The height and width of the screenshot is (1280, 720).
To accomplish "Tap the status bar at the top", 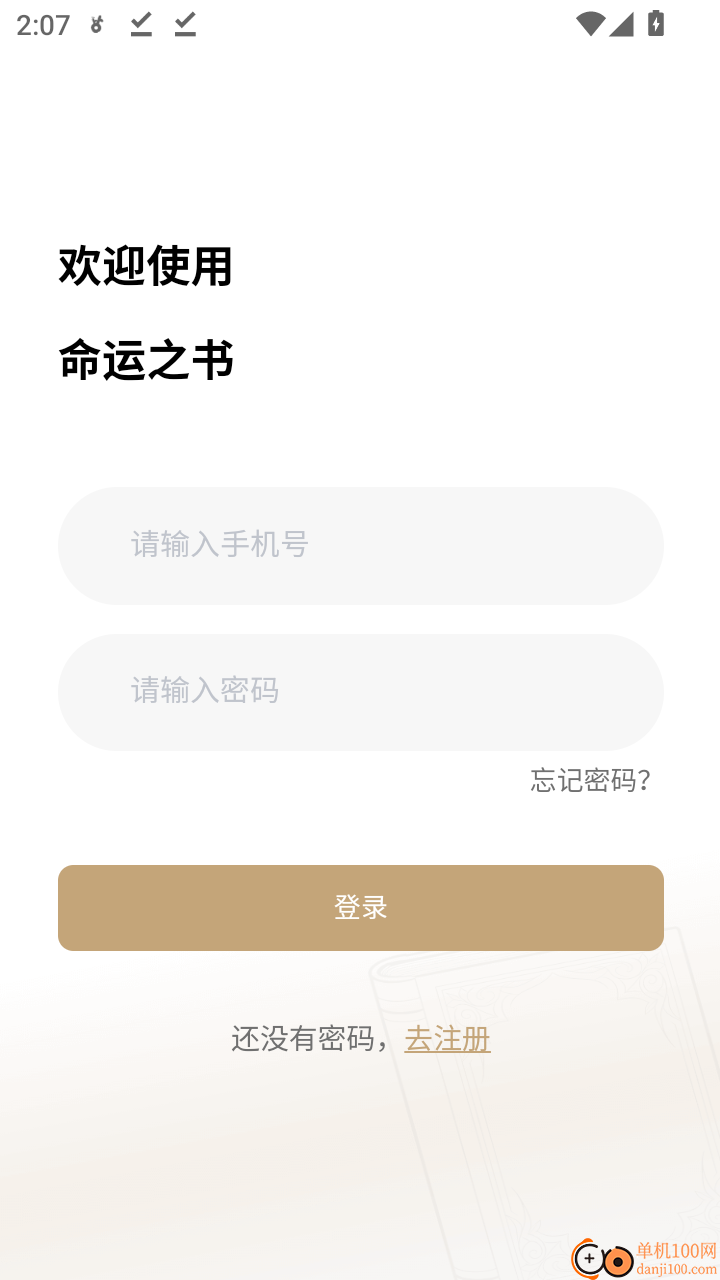I will [x=360, y=25].
